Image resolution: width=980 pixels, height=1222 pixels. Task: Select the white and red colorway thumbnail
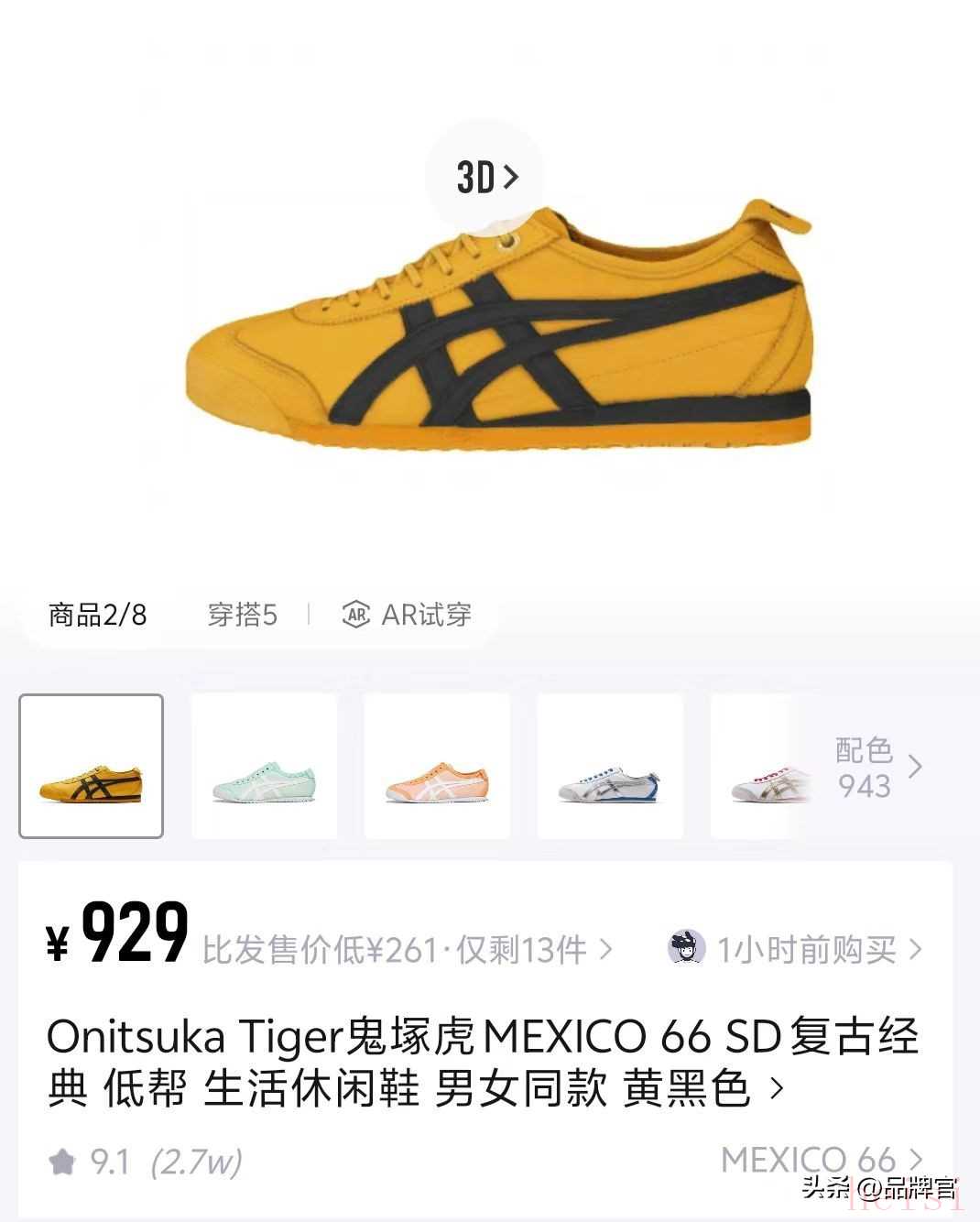[760, 766]
